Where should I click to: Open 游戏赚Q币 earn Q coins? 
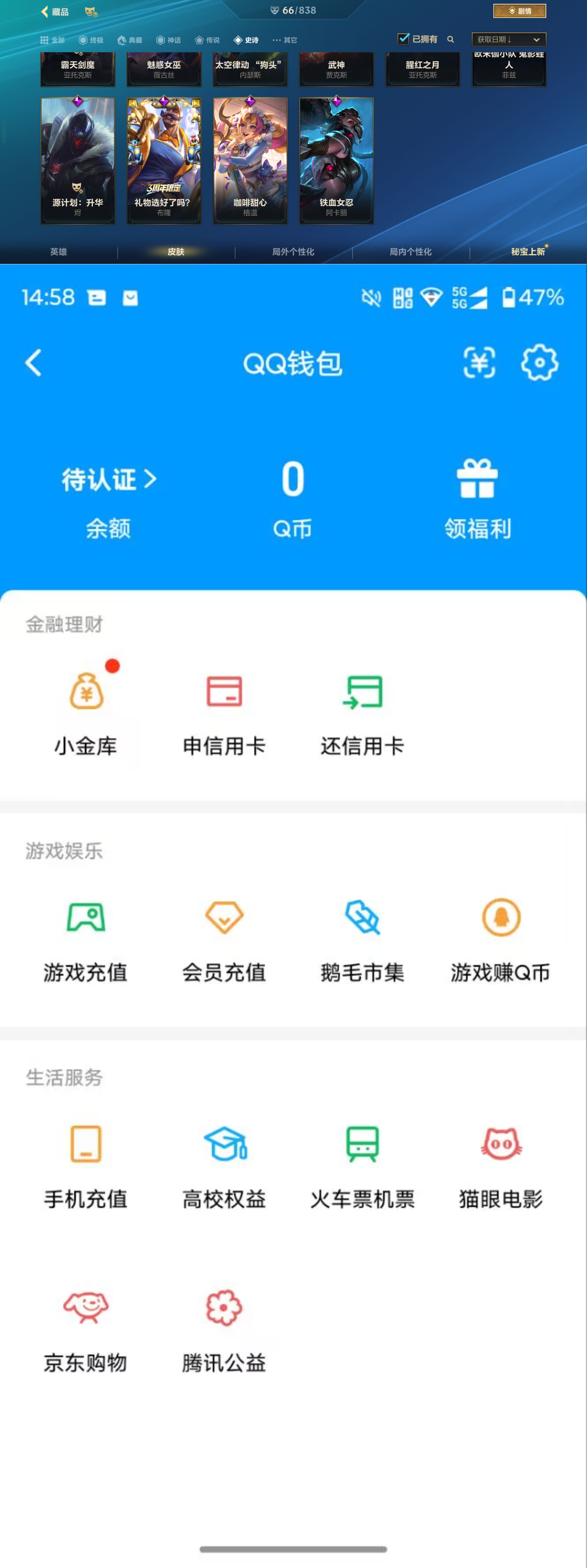coord(500,937)
